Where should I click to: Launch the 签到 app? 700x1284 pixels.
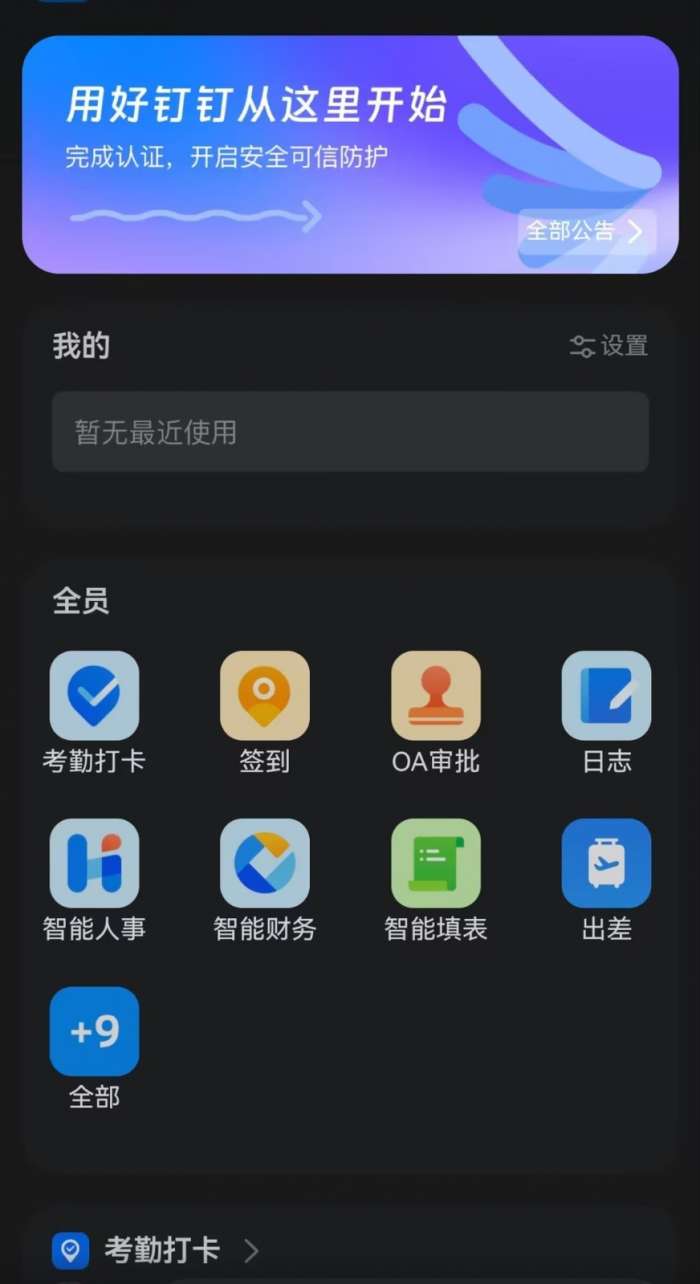[265, 696]
